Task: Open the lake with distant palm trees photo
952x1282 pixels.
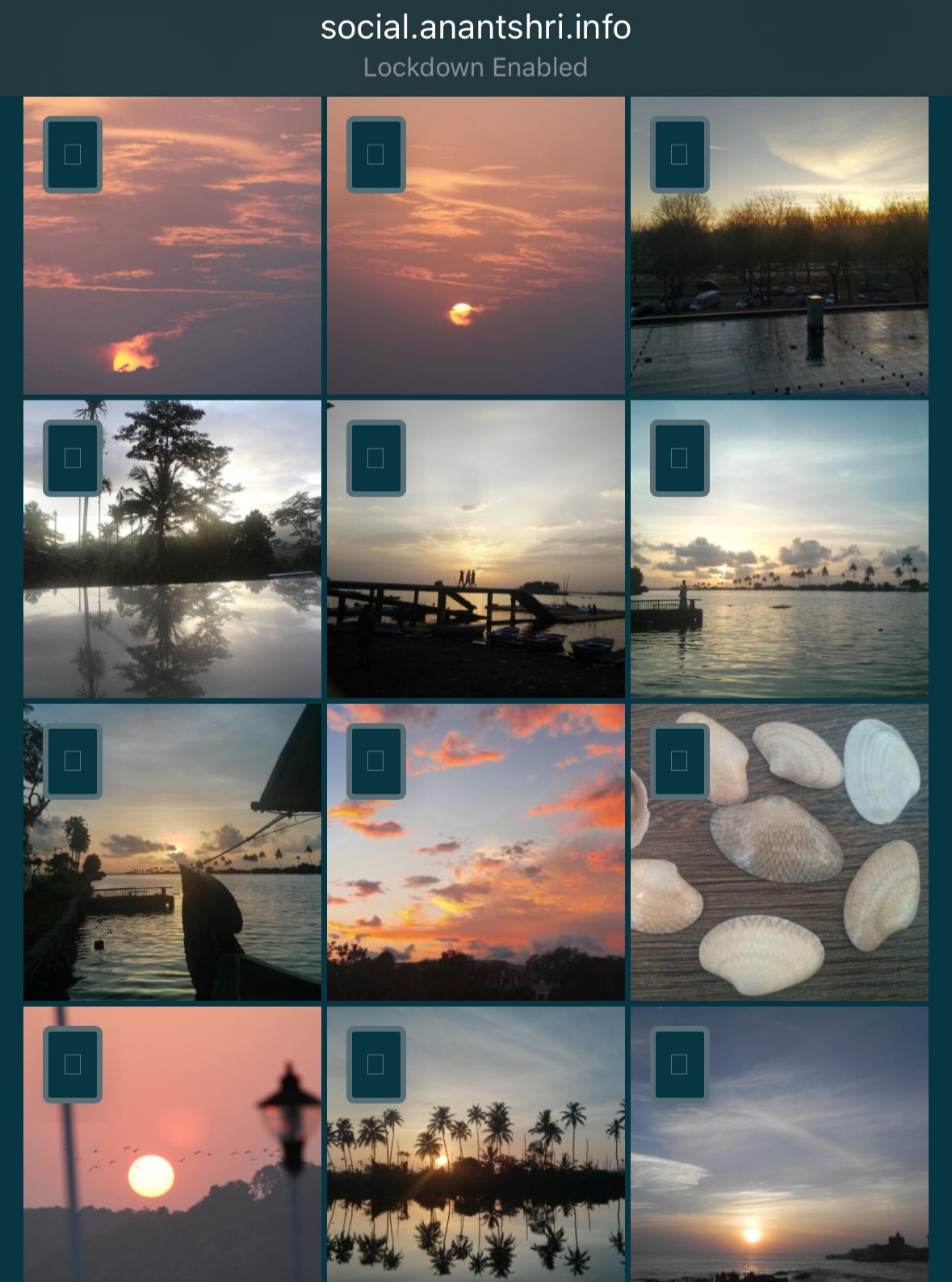Action: [x=779, y=565]
